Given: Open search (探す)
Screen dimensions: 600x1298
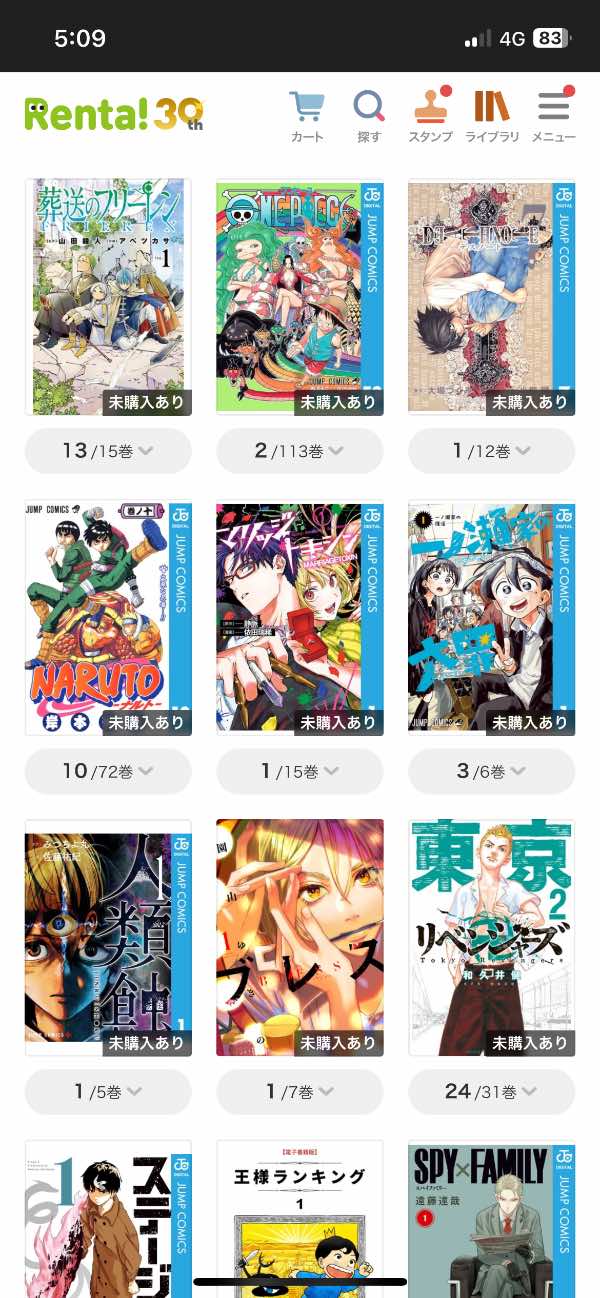Looking at the screenshot, I should (369, 116).
